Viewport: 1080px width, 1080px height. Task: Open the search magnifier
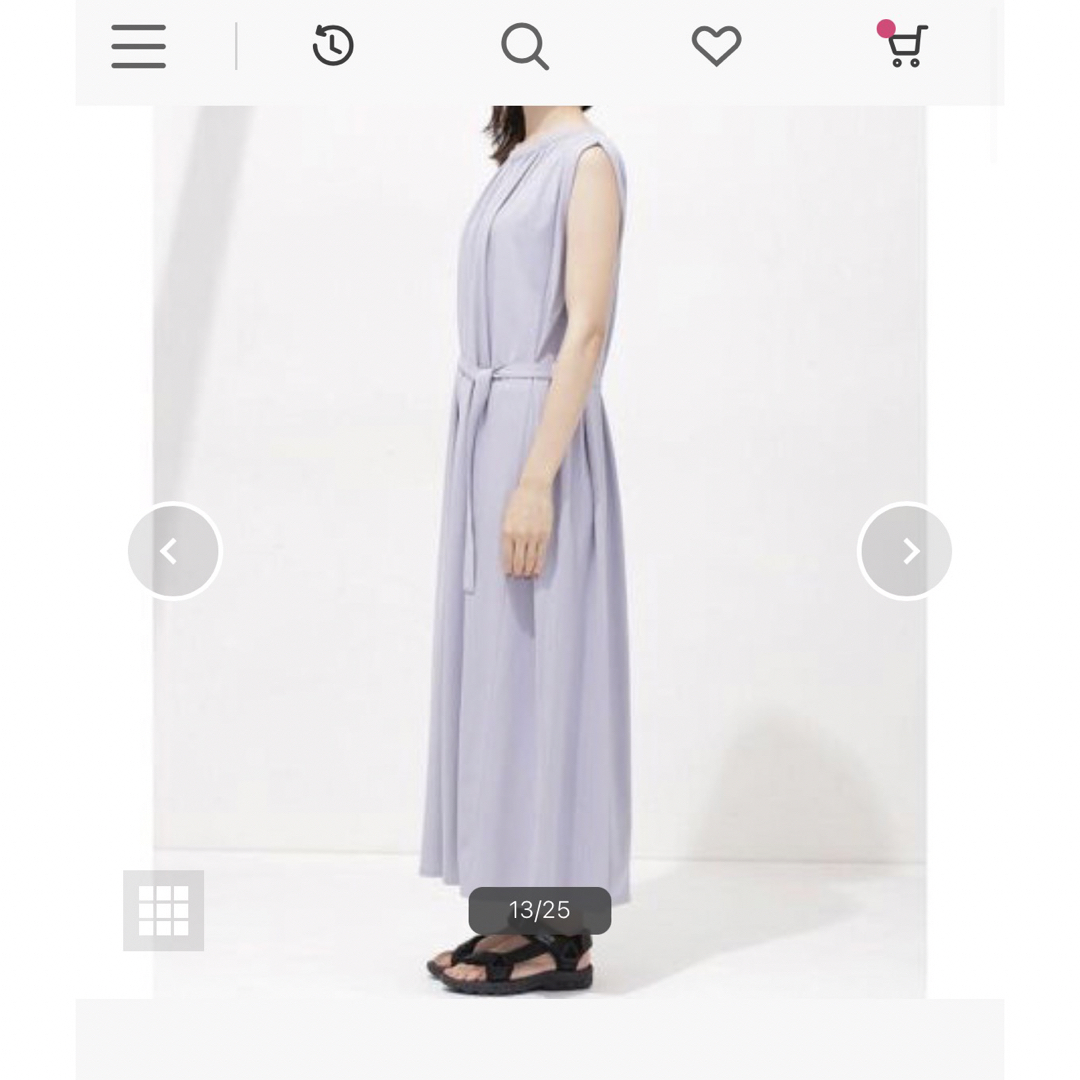point(525,46)
